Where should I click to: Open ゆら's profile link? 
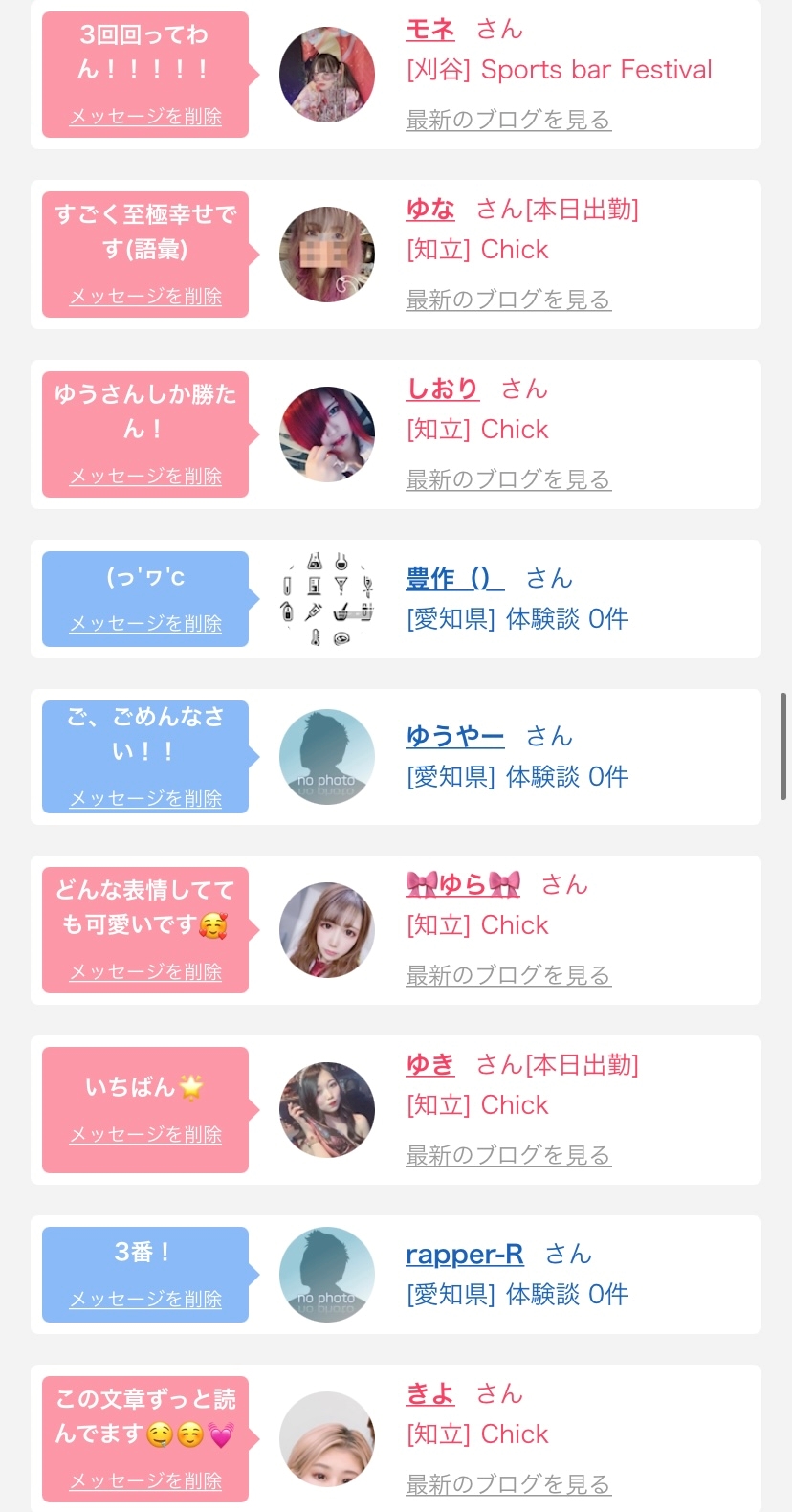(x=463, y=885)
